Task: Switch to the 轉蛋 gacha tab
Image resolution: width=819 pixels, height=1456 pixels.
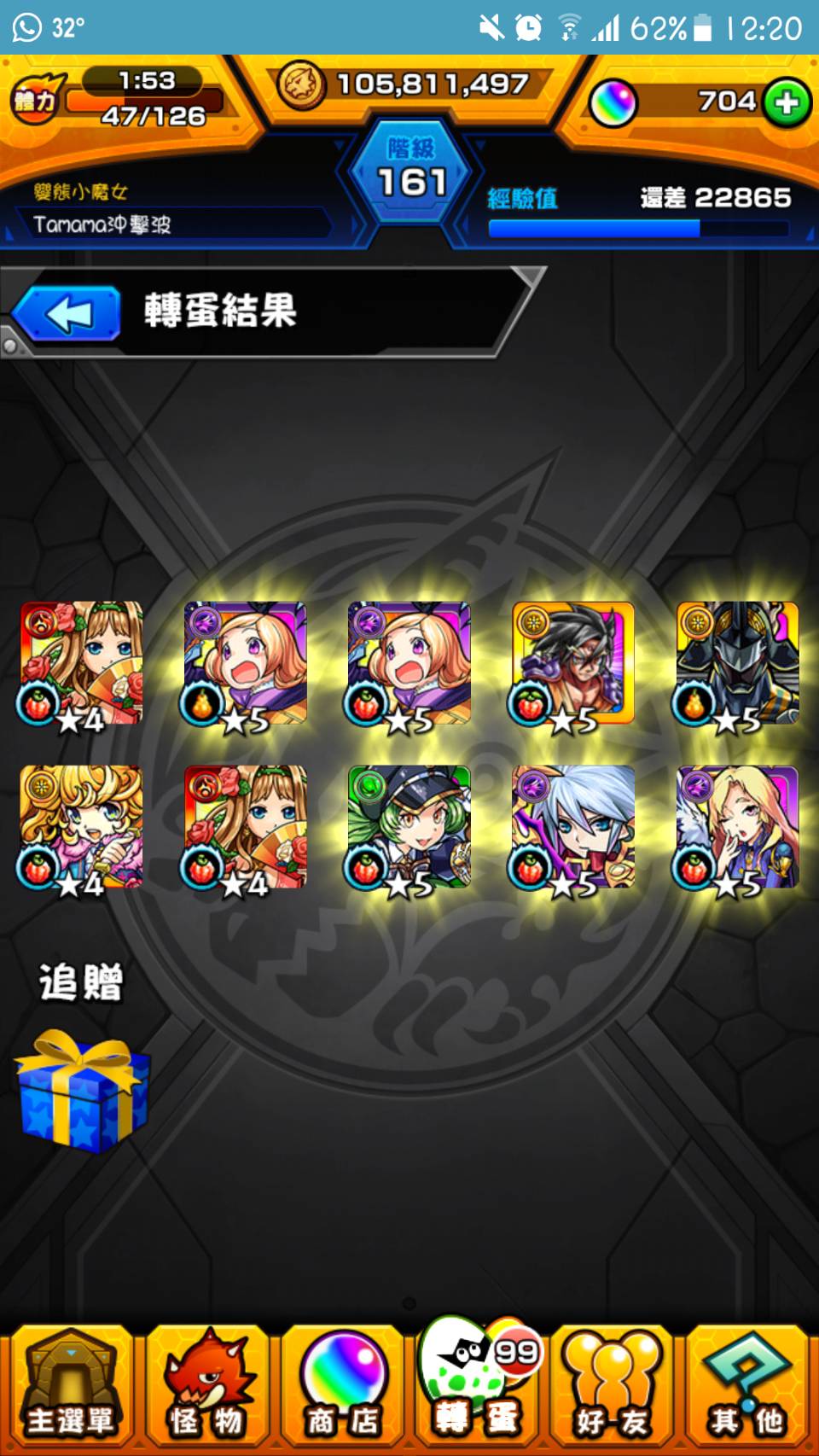Action: 476,1383
